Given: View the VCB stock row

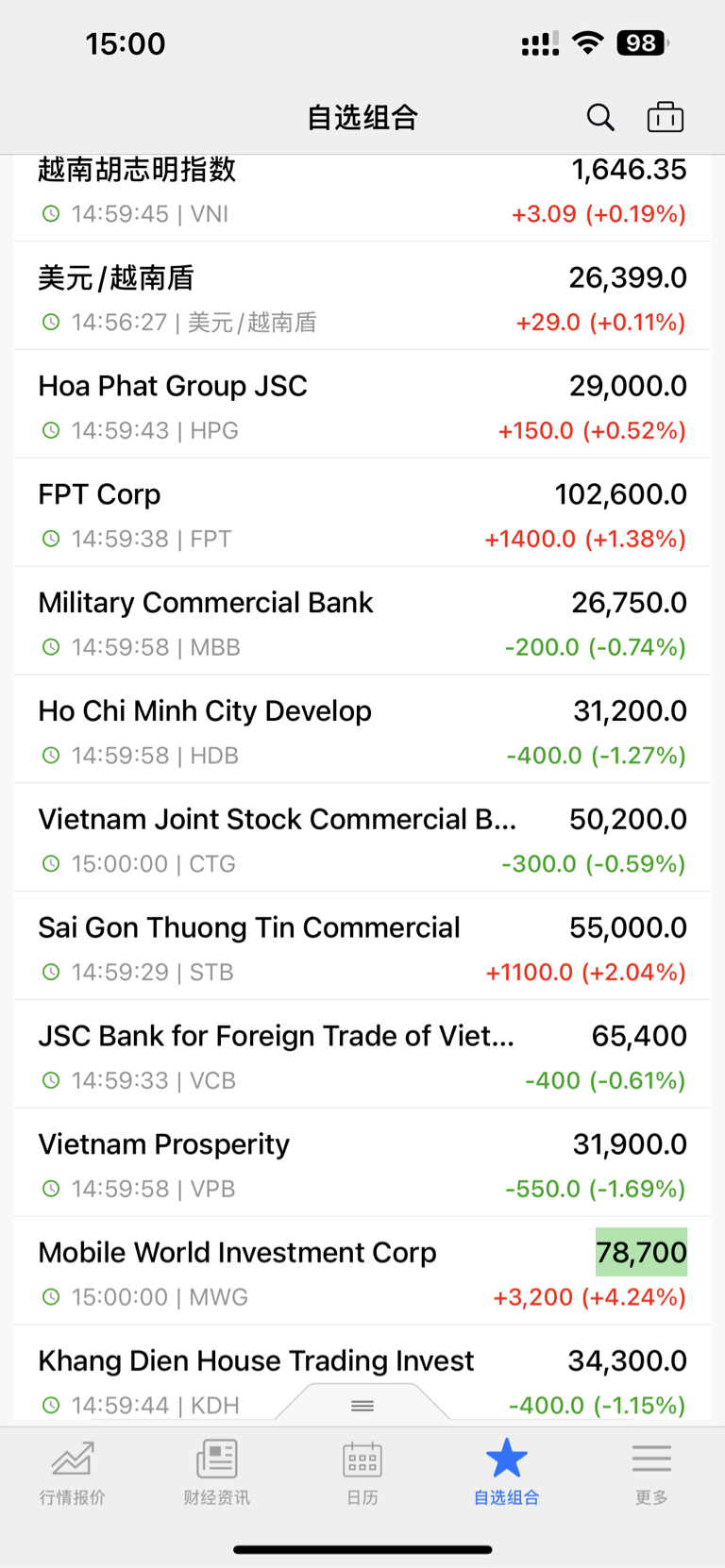Looking at the screenshot, I should 362,1056.
